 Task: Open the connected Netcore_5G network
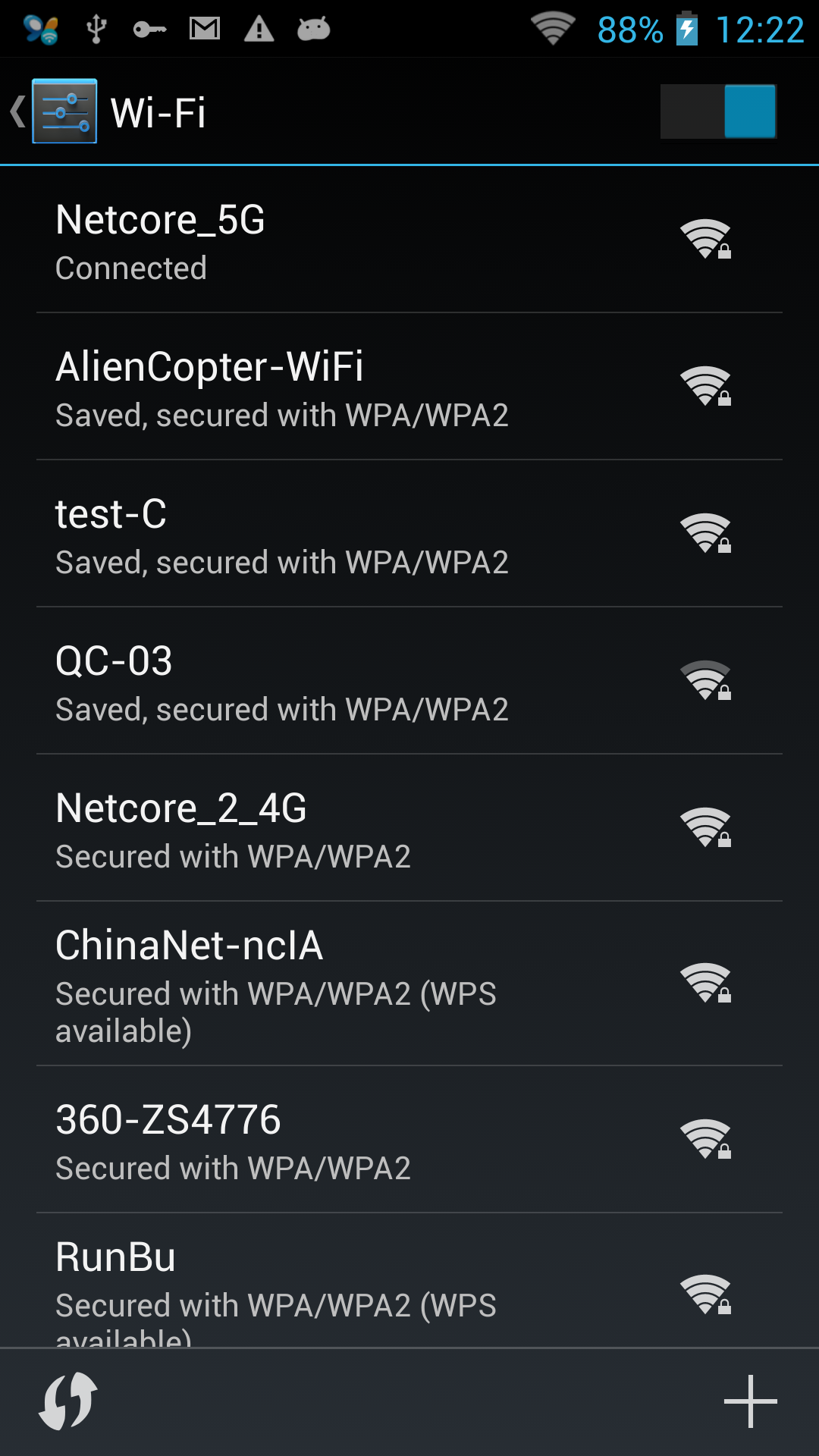pyautogui.click(x=409, y=240)
